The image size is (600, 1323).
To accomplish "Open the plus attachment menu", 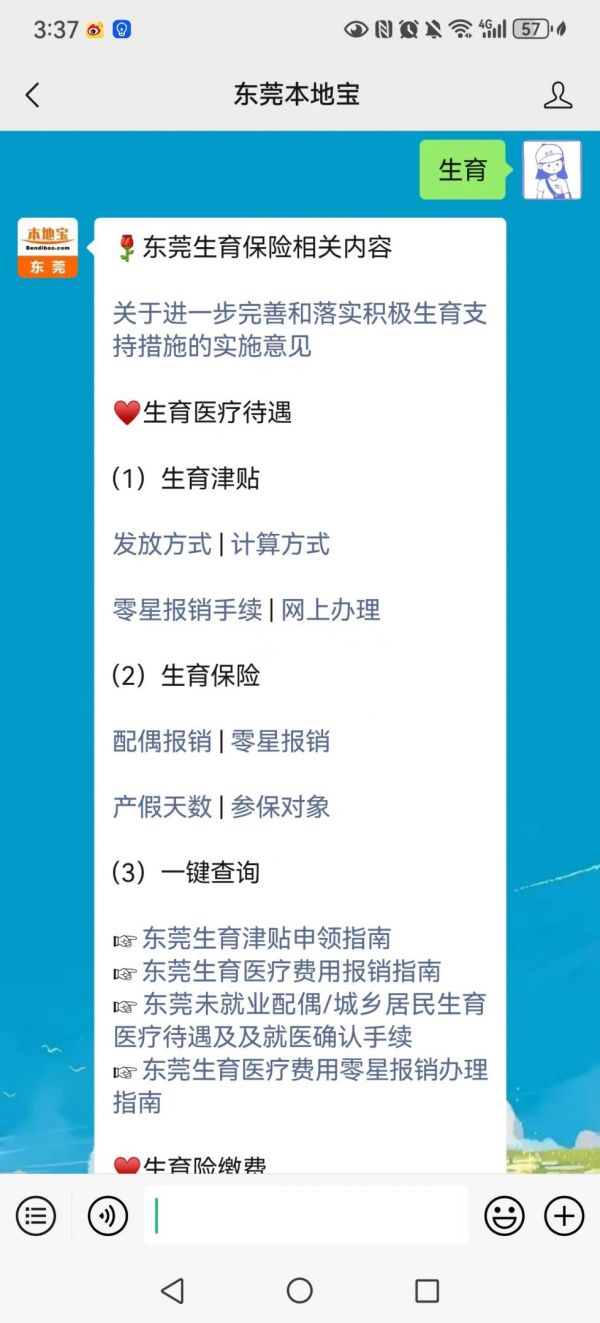I will (x=564, y=1216).
